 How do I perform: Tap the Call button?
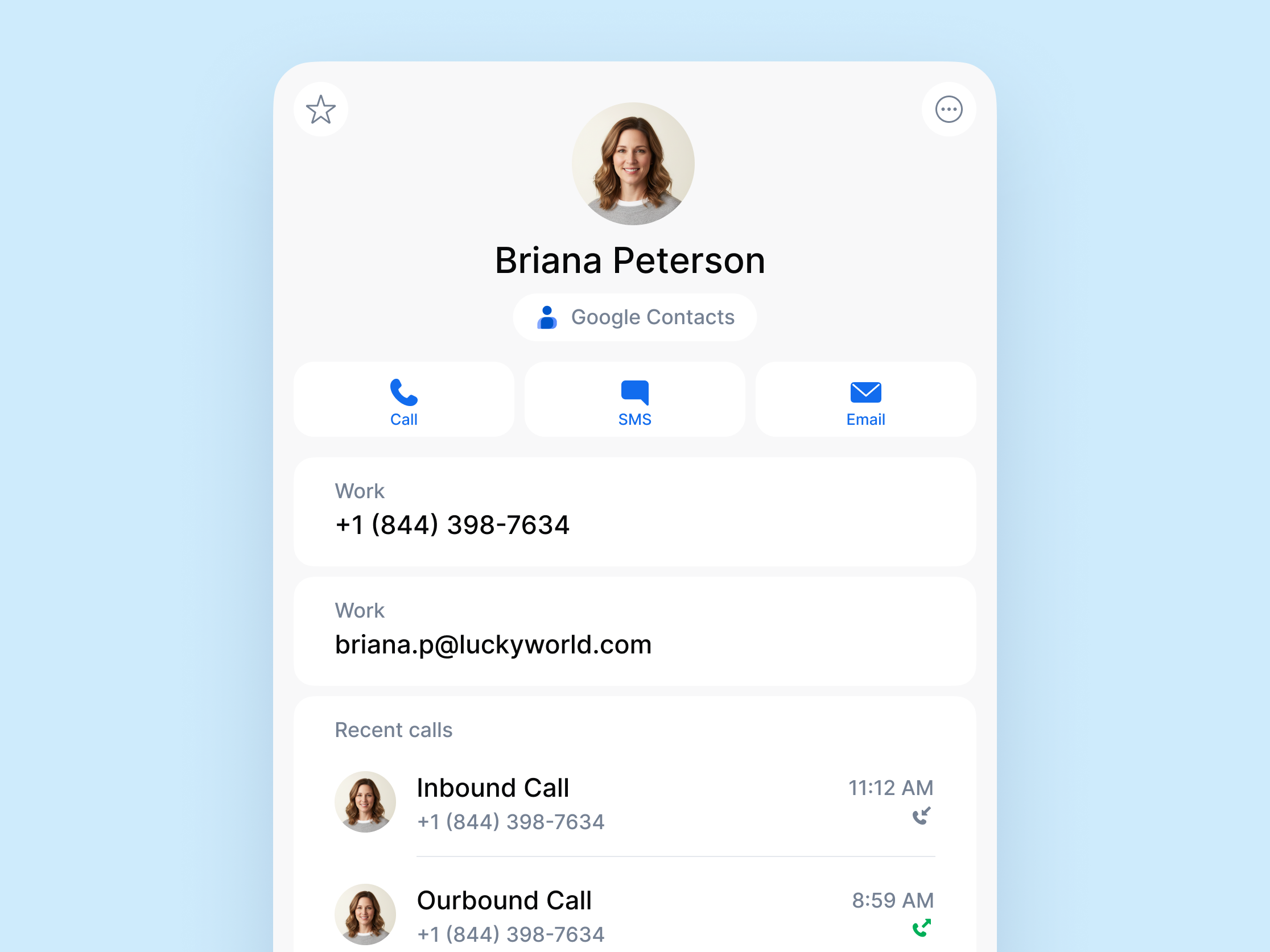coord(403,400)
